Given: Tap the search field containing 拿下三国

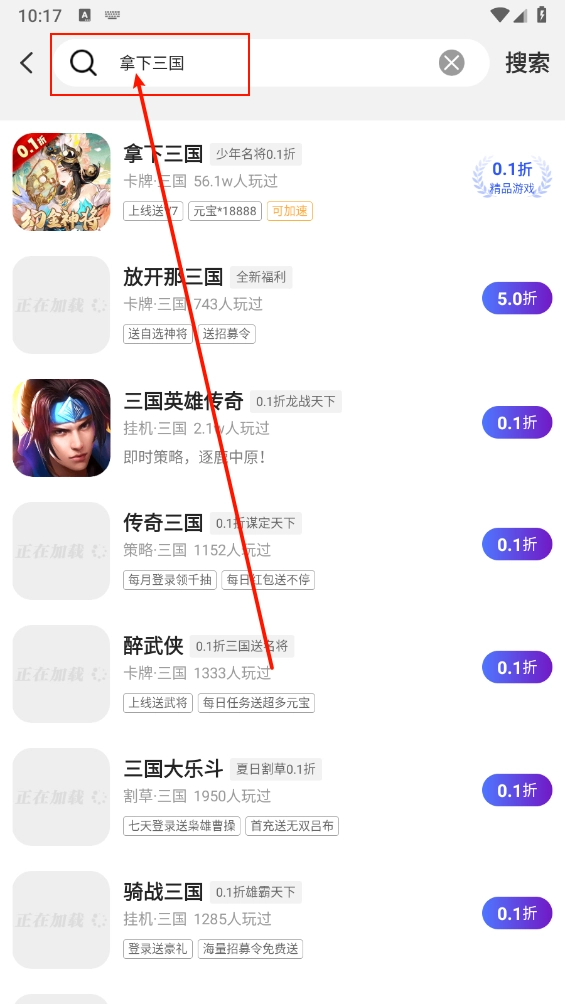Looking at the screenshot, I should (270, 63).
